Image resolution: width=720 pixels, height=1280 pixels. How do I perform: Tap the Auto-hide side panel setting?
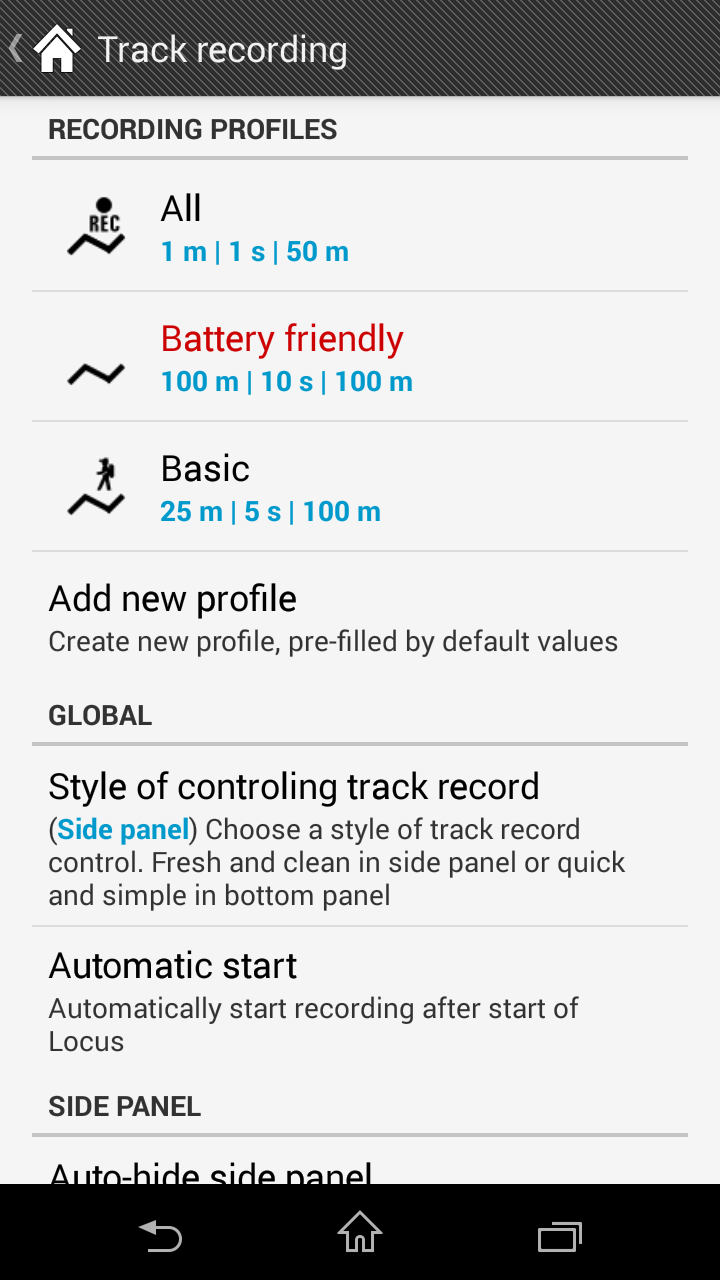pos(360,1162)
